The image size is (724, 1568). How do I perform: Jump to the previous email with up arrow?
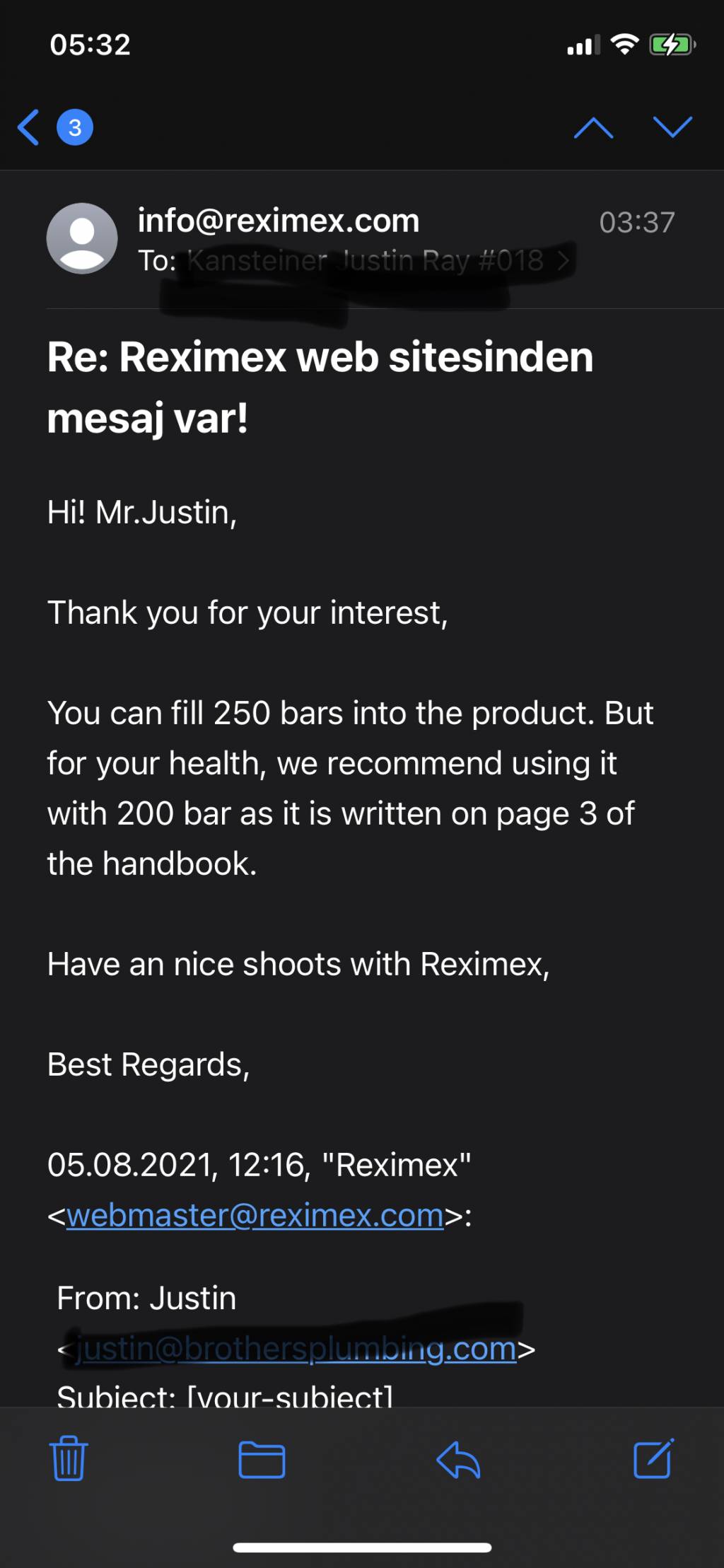coord(593,128)
